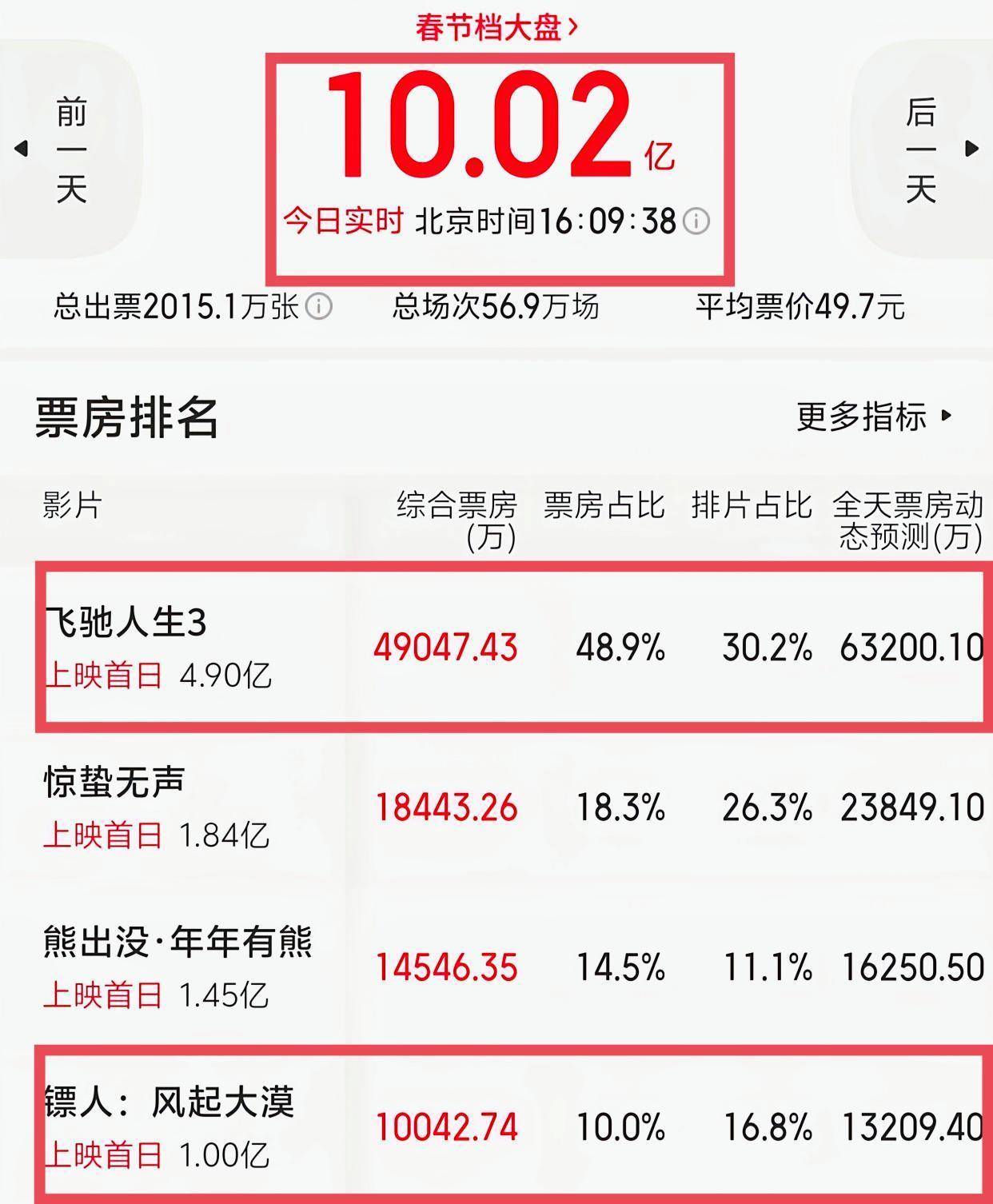The height and width of the screenshot is (1204, 993).
Task: Open the 春节档大盘 link
Action: pos(496,28)
